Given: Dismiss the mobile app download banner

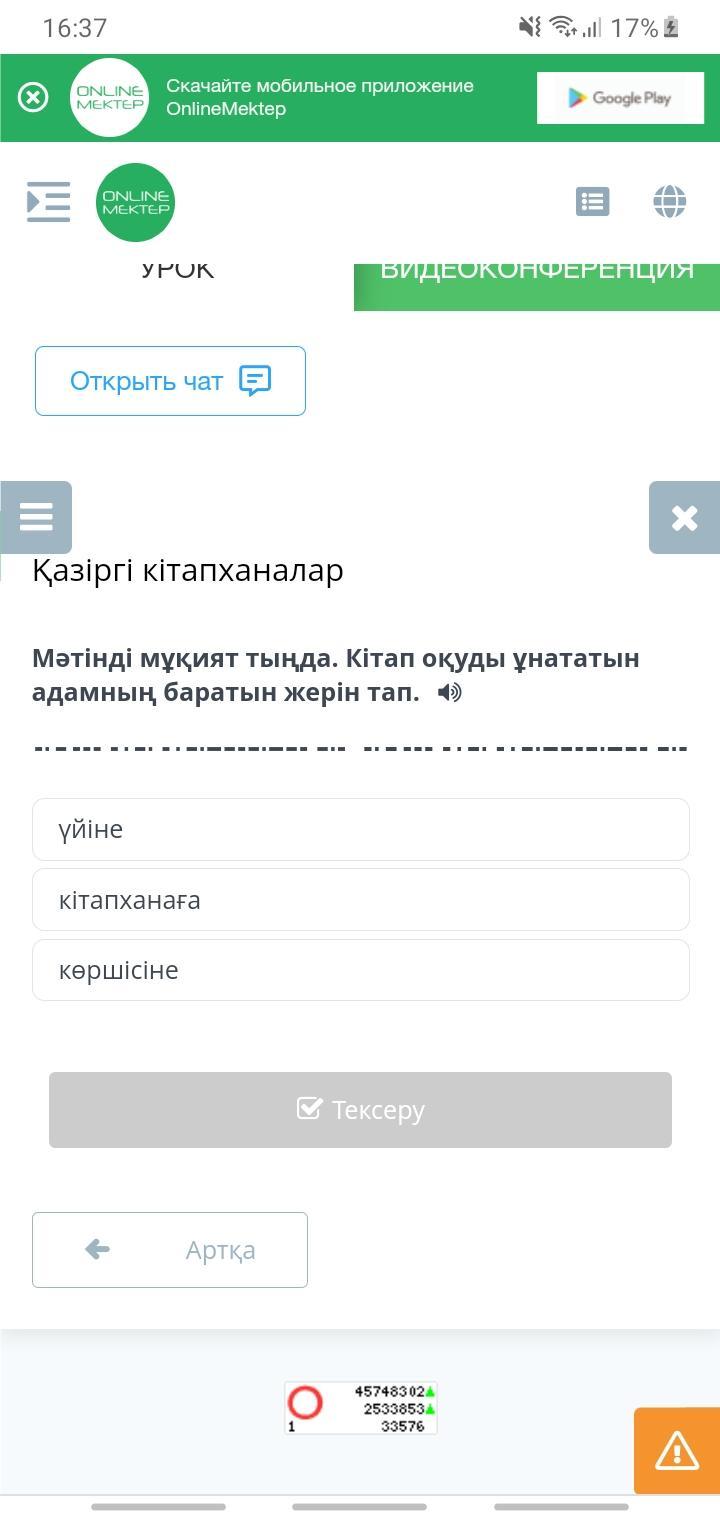Looking at the screenshot, I should point(33,98).
